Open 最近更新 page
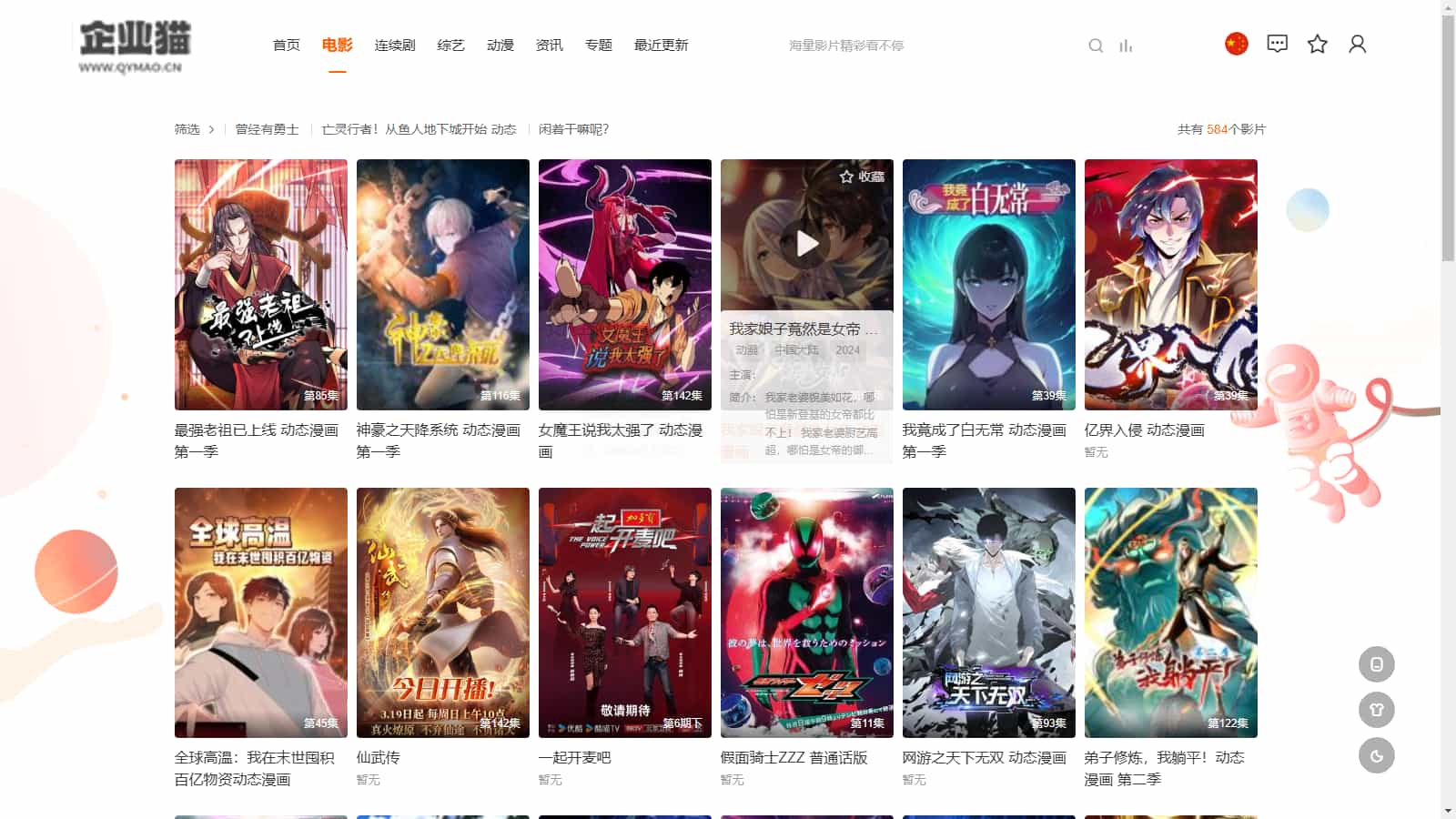The width and height of the screenshot is (1456, 819). pos(661,45)
